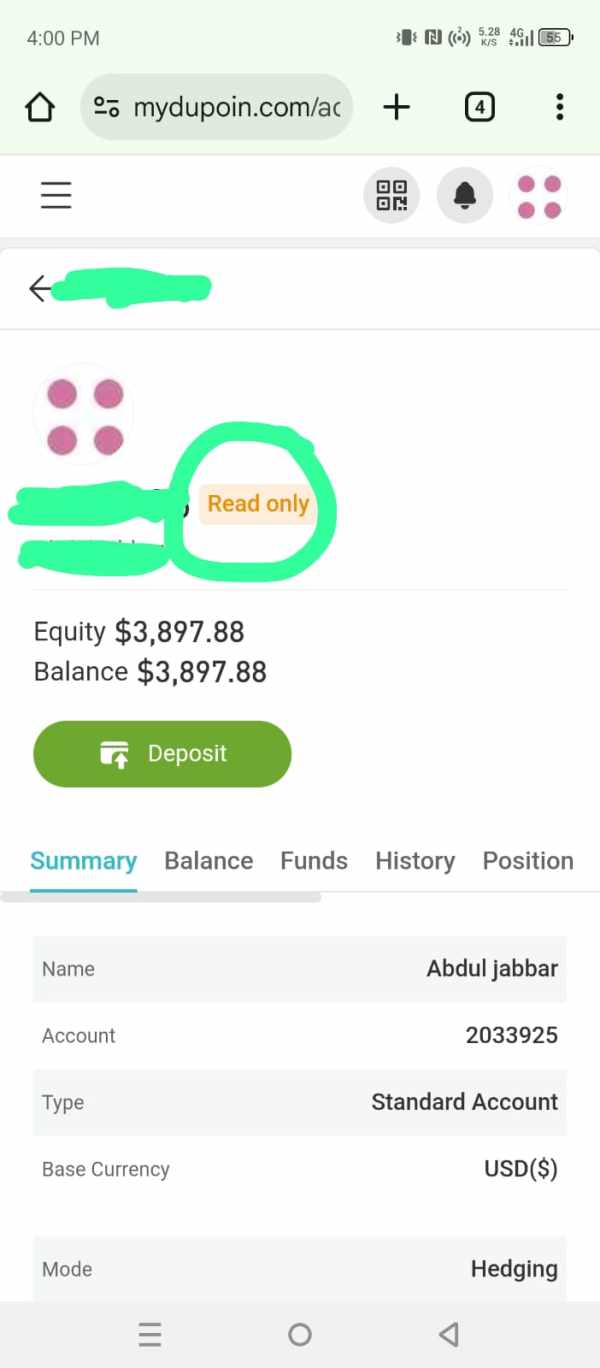Screen dimensions: 600x1368
Task: Open the hamburger drawer menu
Action: [x=56, y=195]
